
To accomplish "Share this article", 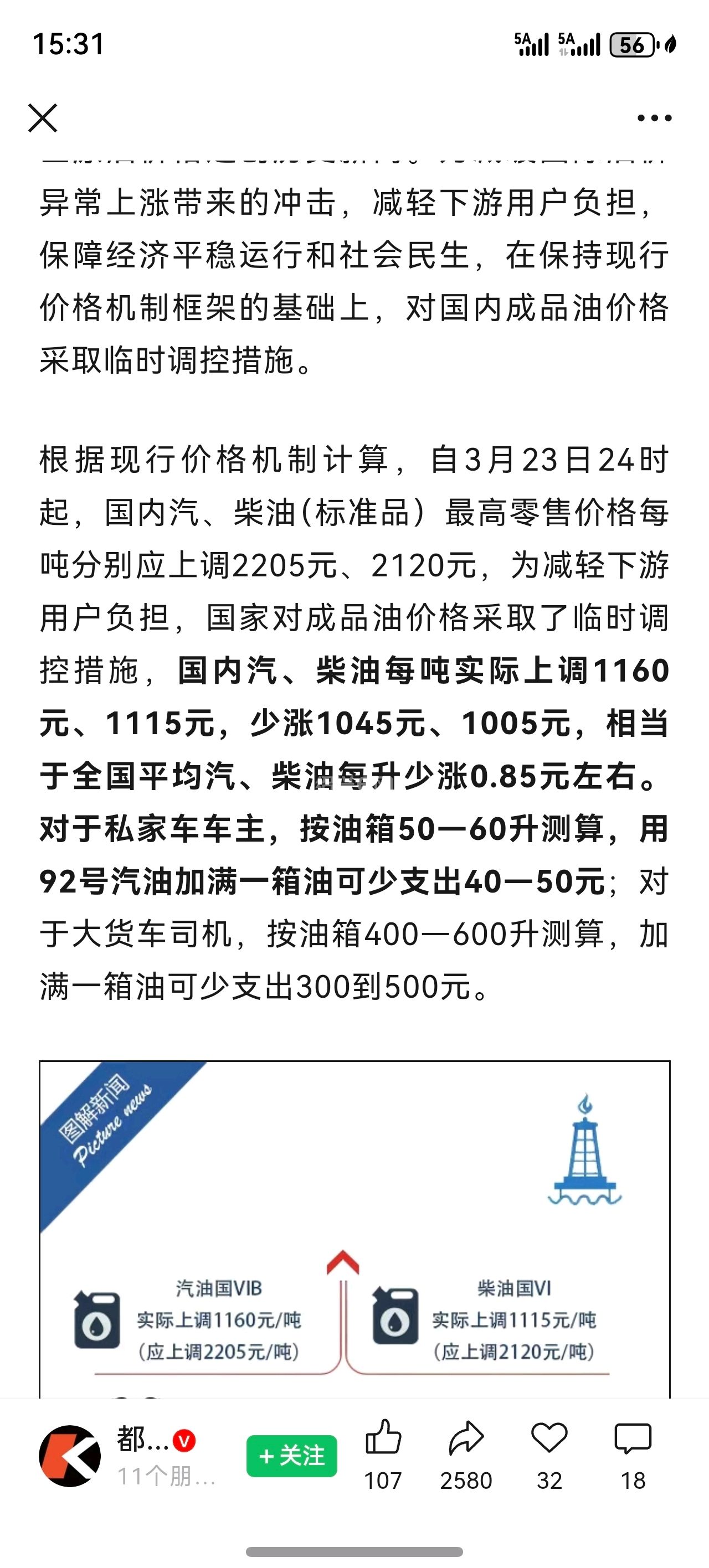I will [x=466, y=1439].
